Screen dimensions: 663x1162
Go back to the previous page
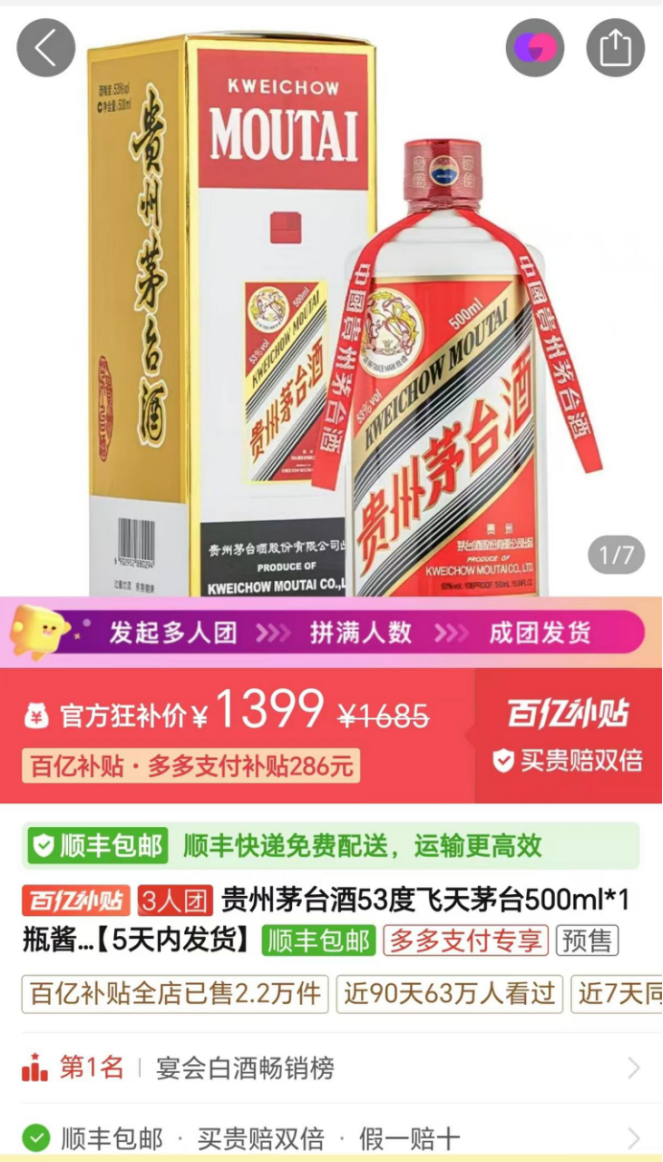(45, 47)
